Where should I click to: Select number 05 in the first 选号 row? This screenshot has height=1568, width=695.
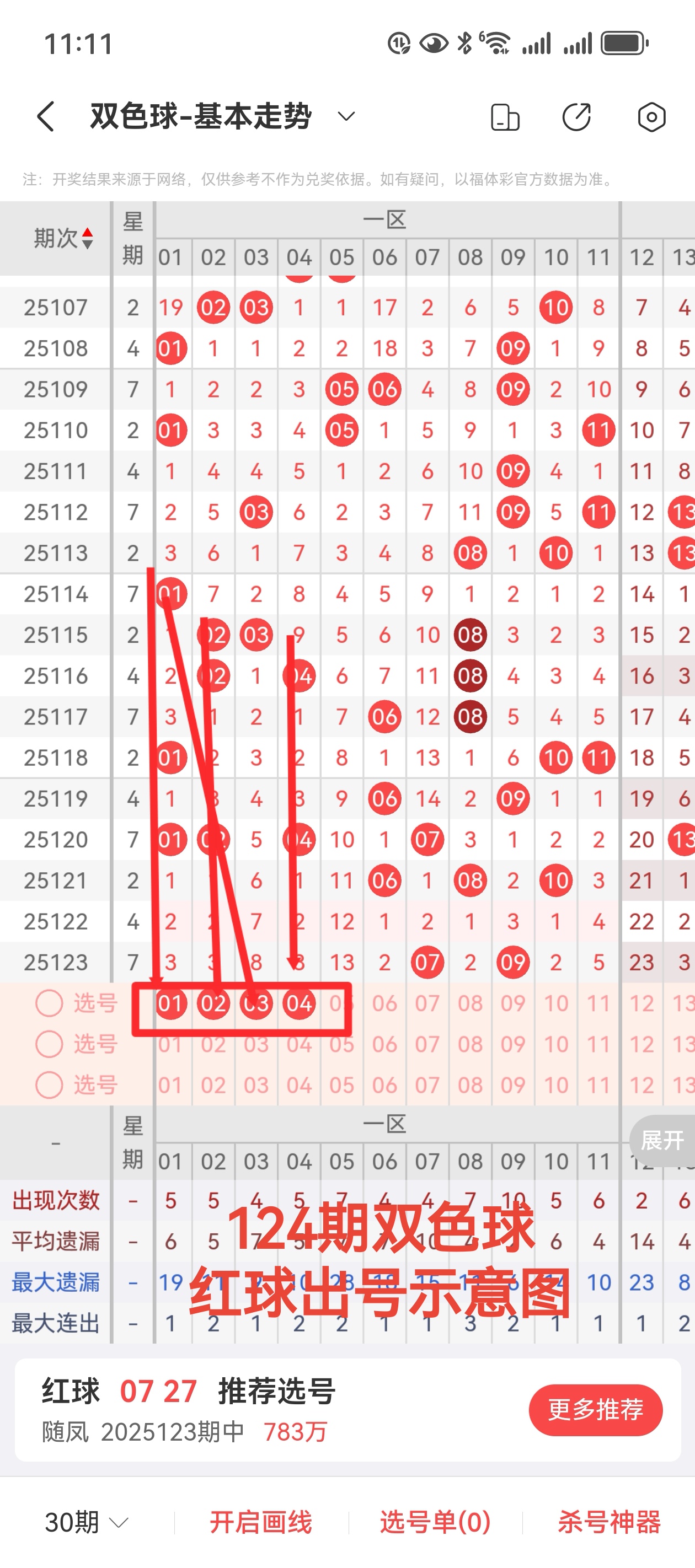[342, 1003]
